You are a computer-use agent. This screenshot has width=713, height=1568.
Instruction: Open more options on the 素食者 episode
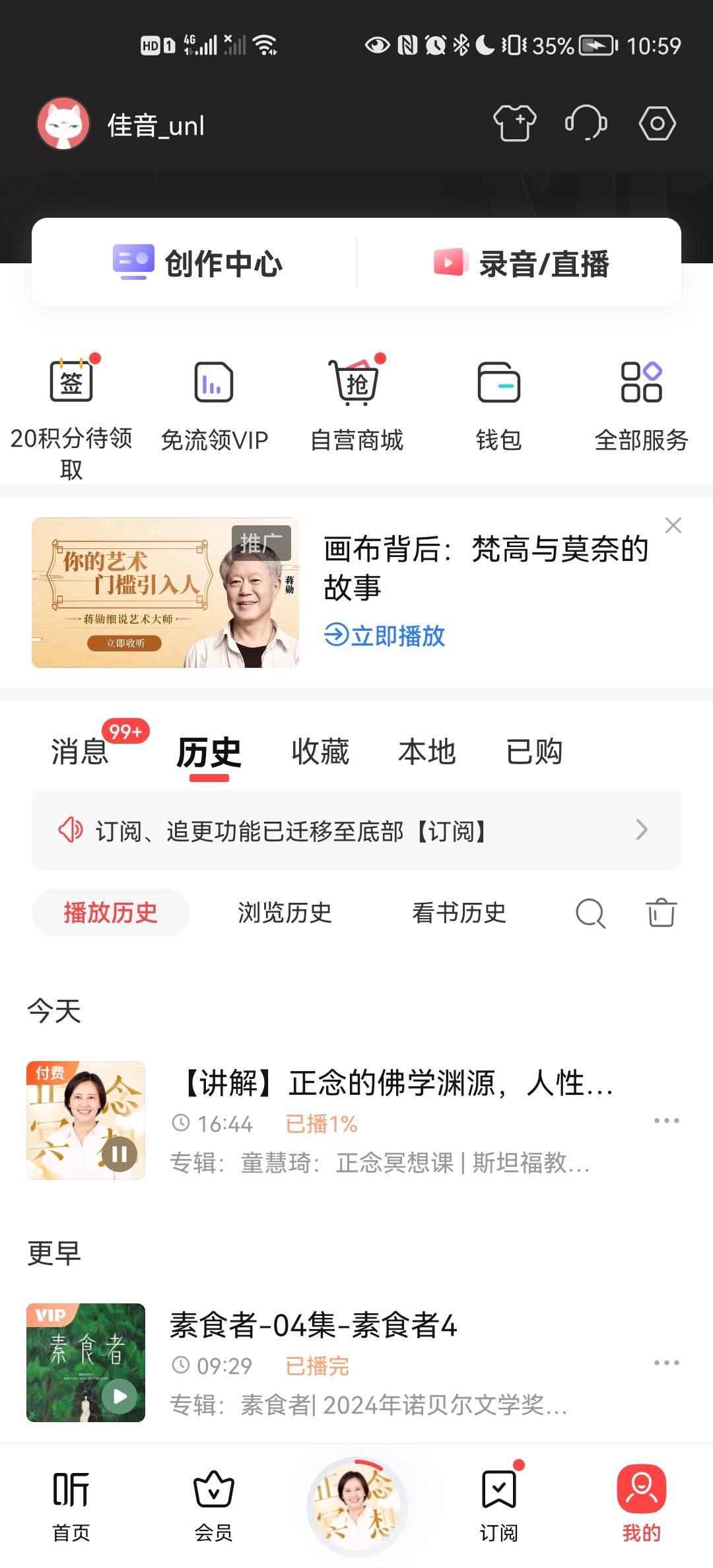[665, 1362]
